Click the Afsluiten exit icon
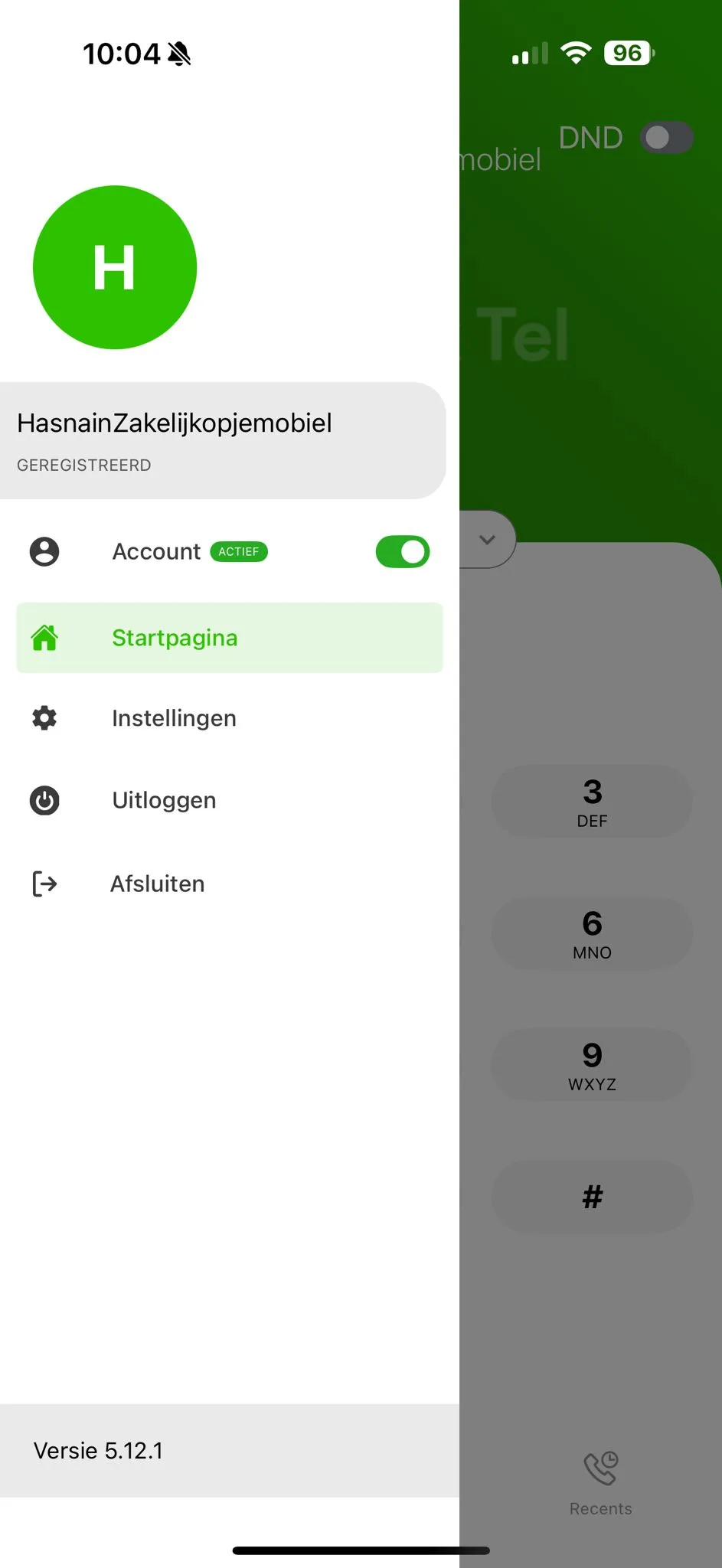The image size is (722, 1568). pyautogui.click(x=44, y=884)
